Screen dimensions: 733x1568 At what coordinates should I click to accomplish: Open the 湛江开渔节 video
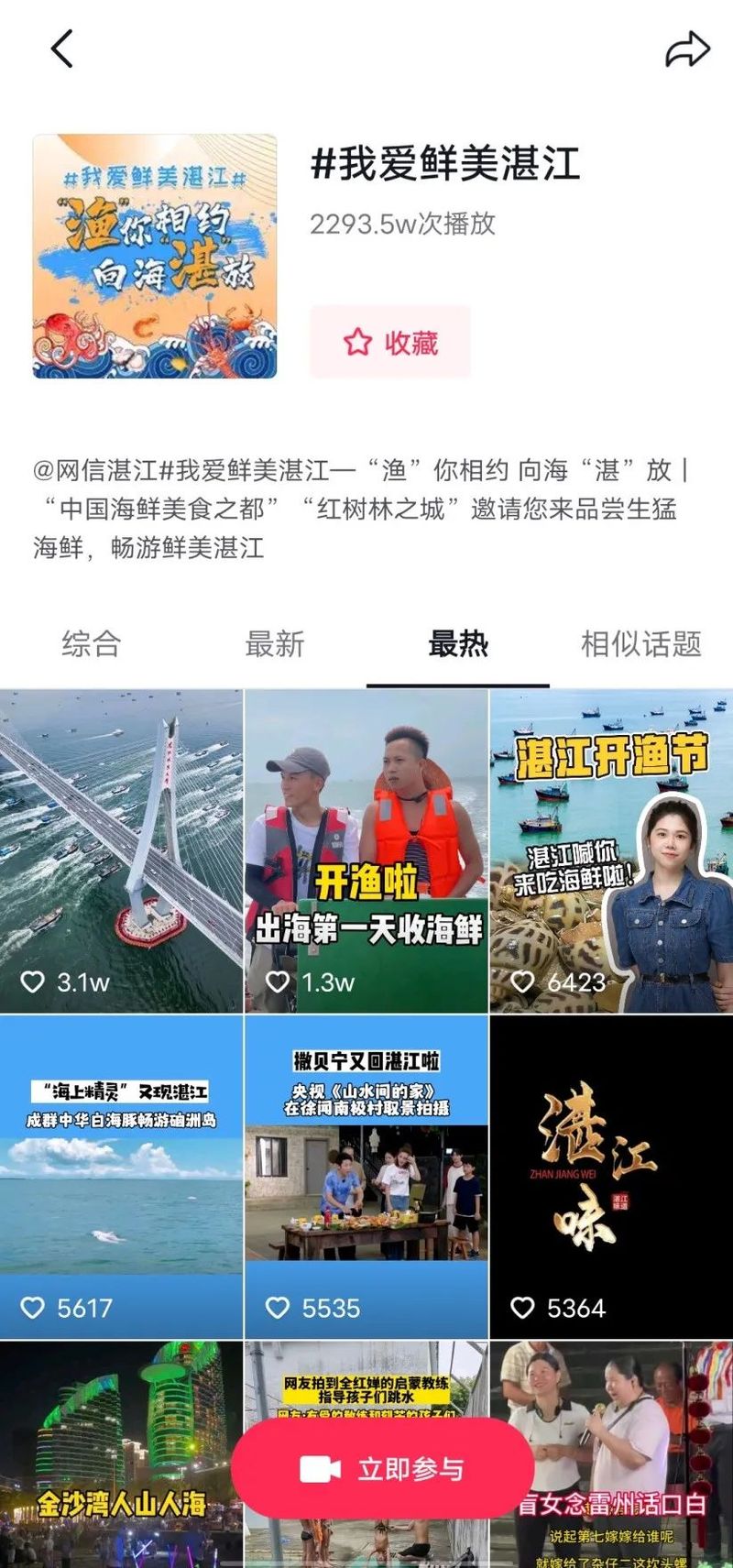(x=611, y=850)
